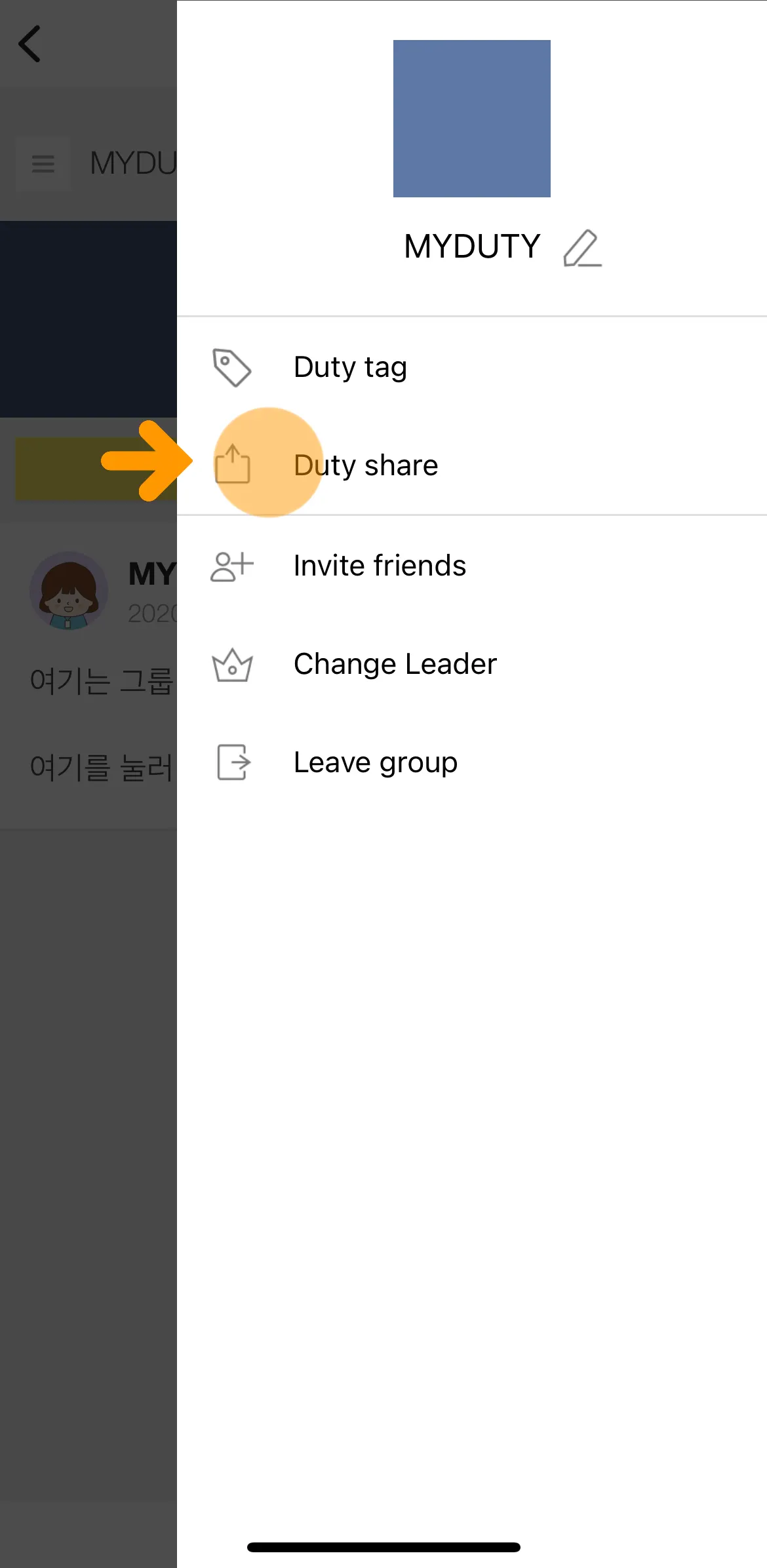Screen dimensions: 767x1568
Task: Select Change Leader
Action: [x=395, y=664]
